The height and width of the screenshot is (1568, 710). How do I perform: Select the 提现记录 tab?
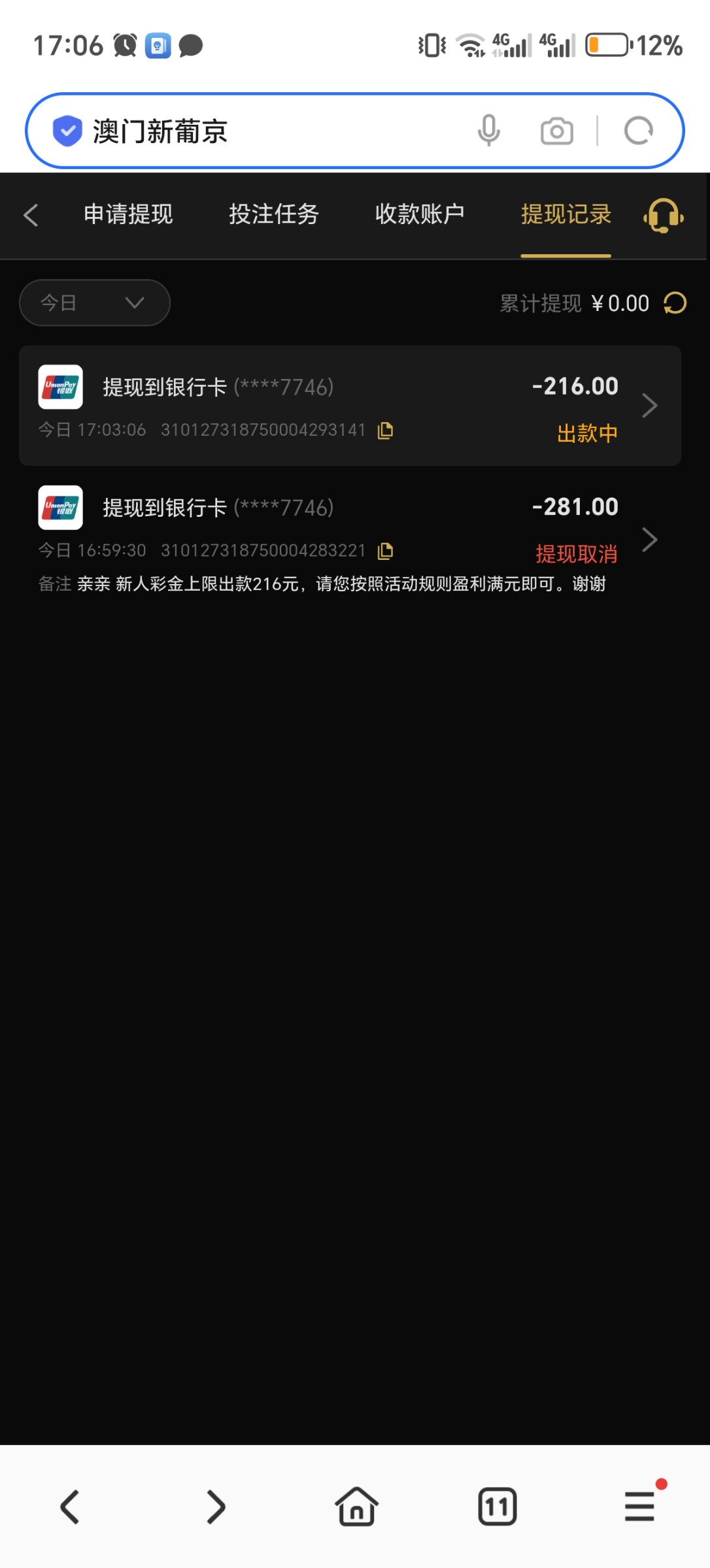click(566, 214)
